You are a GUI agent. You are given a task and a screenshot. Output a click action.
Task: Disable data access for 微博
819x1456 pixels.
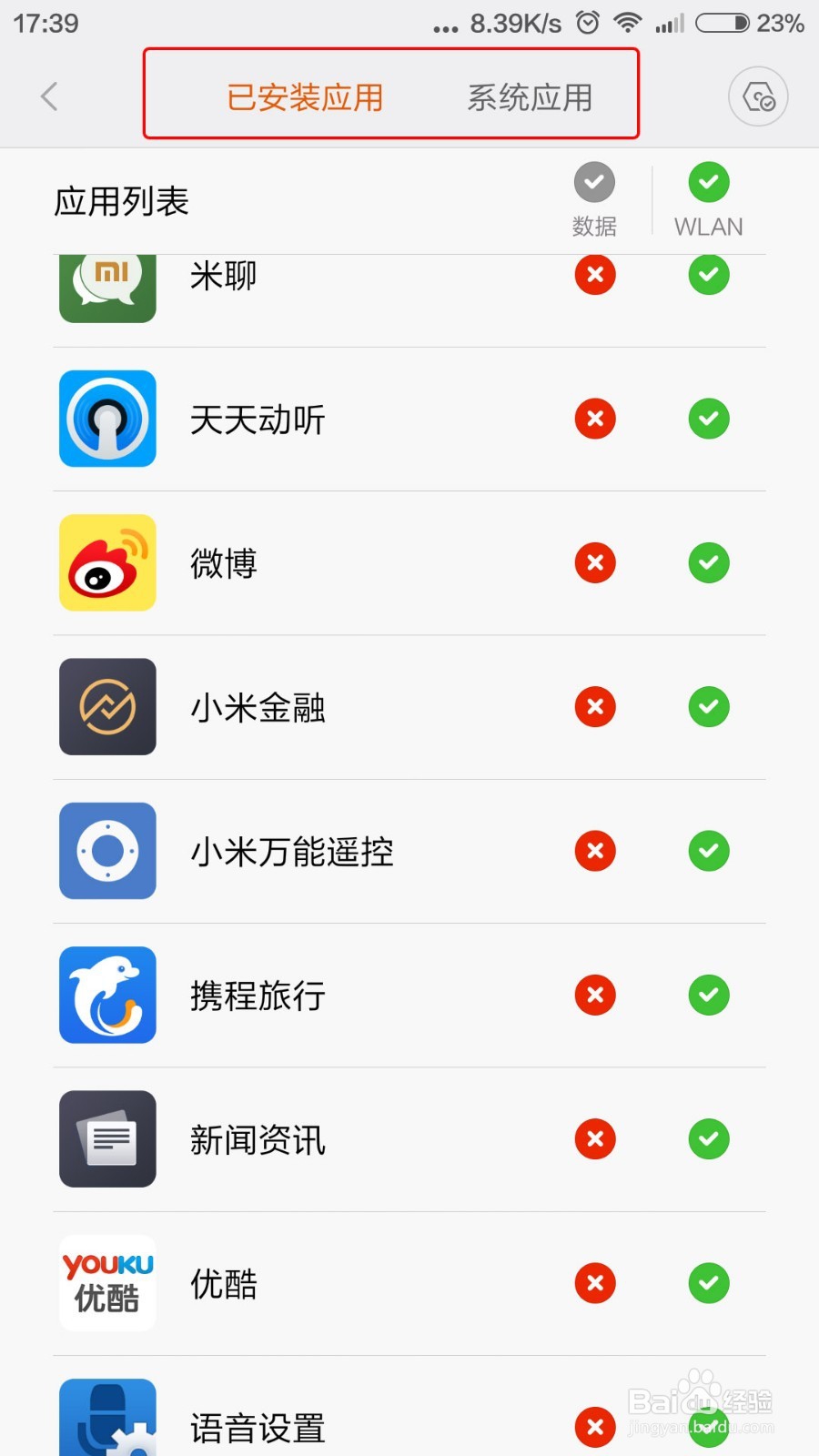pos(595,562)
